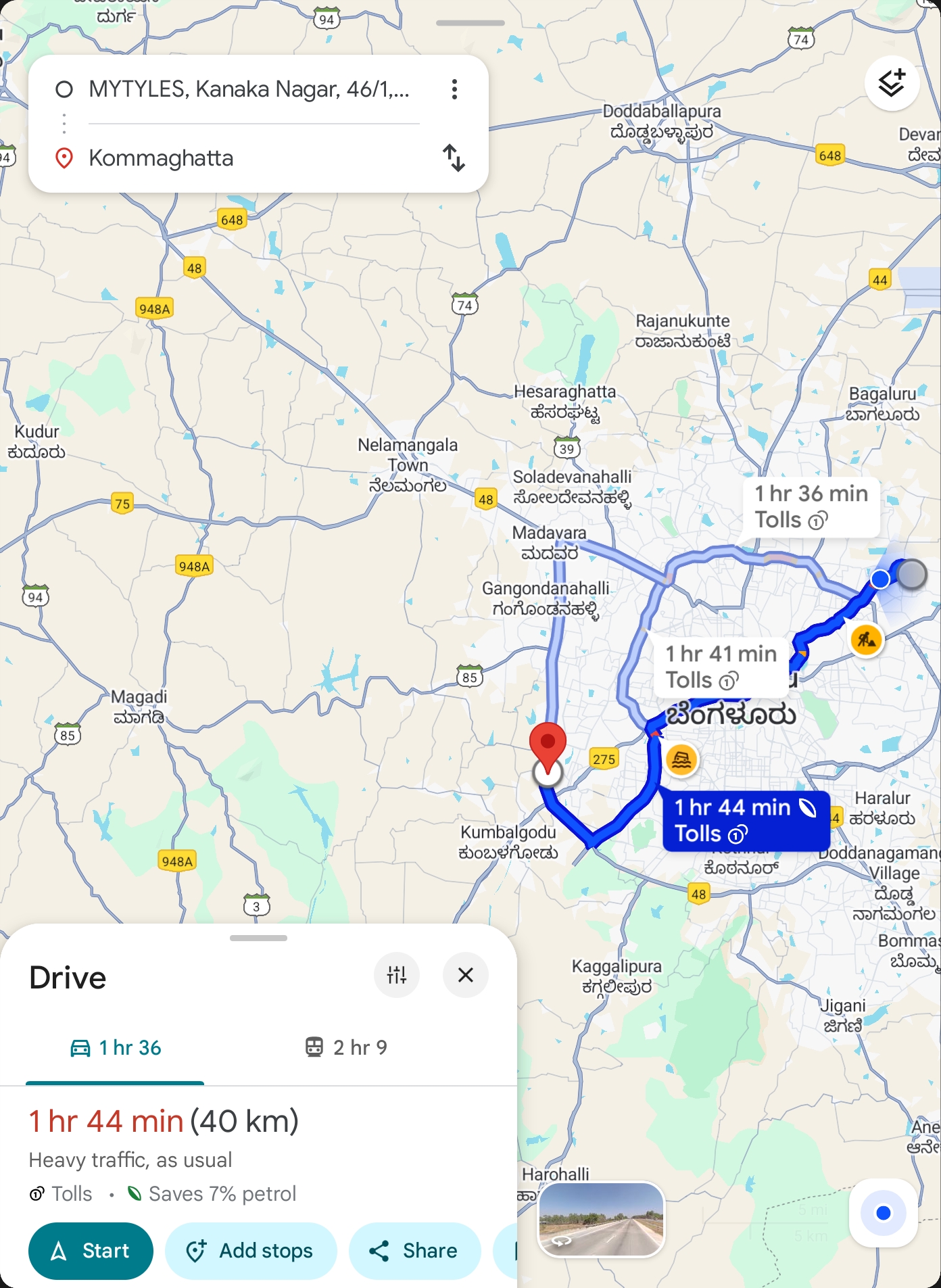941x1288 pixels.
Task: Start navigation to Kommaghatta
Action: pos(91,1251)
